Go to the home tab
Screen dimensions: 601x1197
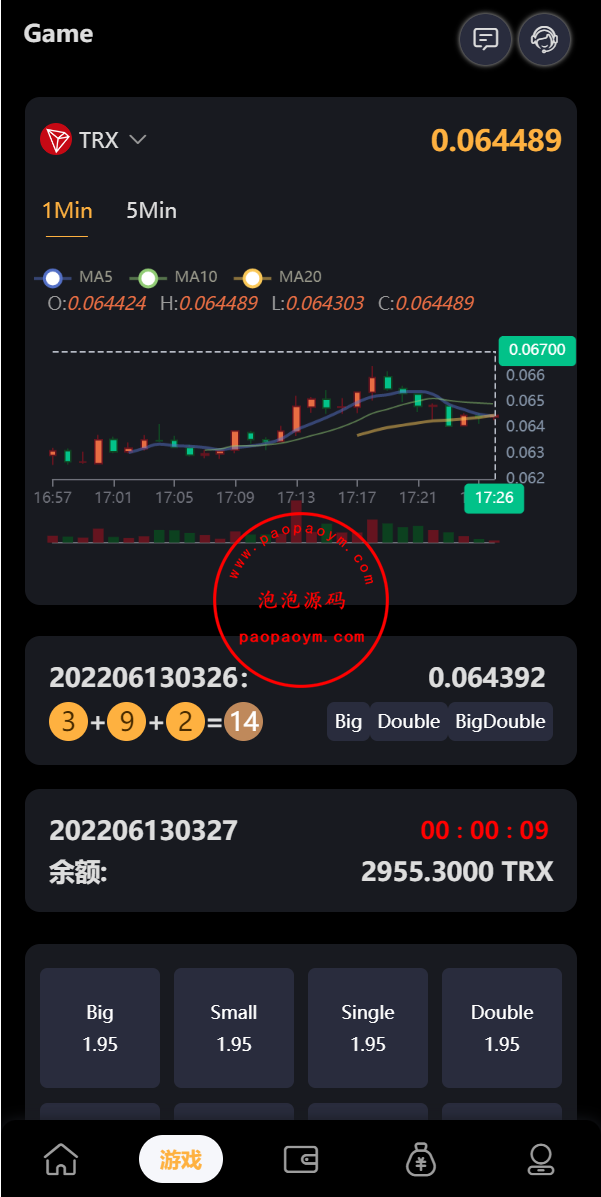tap(61, 1159)
